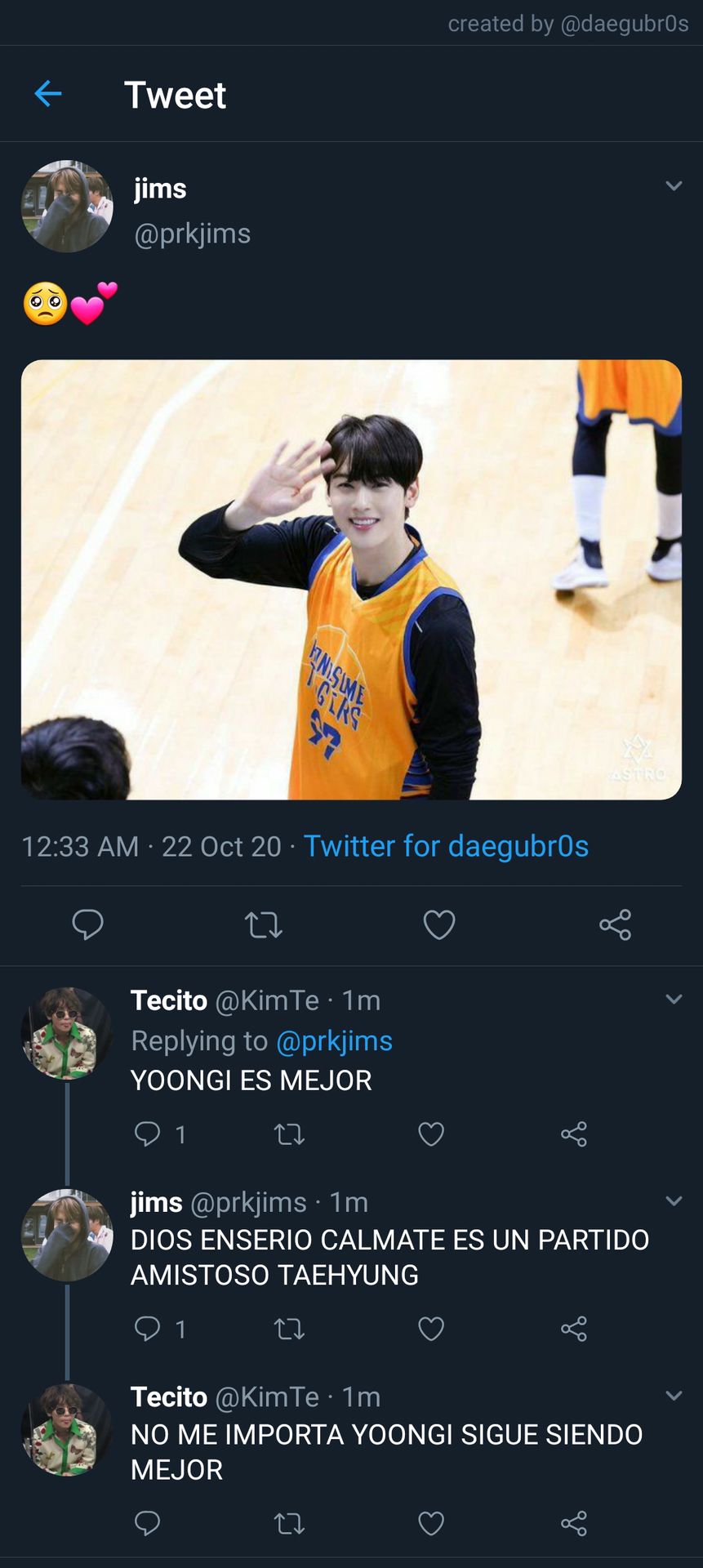
Task: Expand the options chevron on jims' main tweet
Action: [674, 186]
